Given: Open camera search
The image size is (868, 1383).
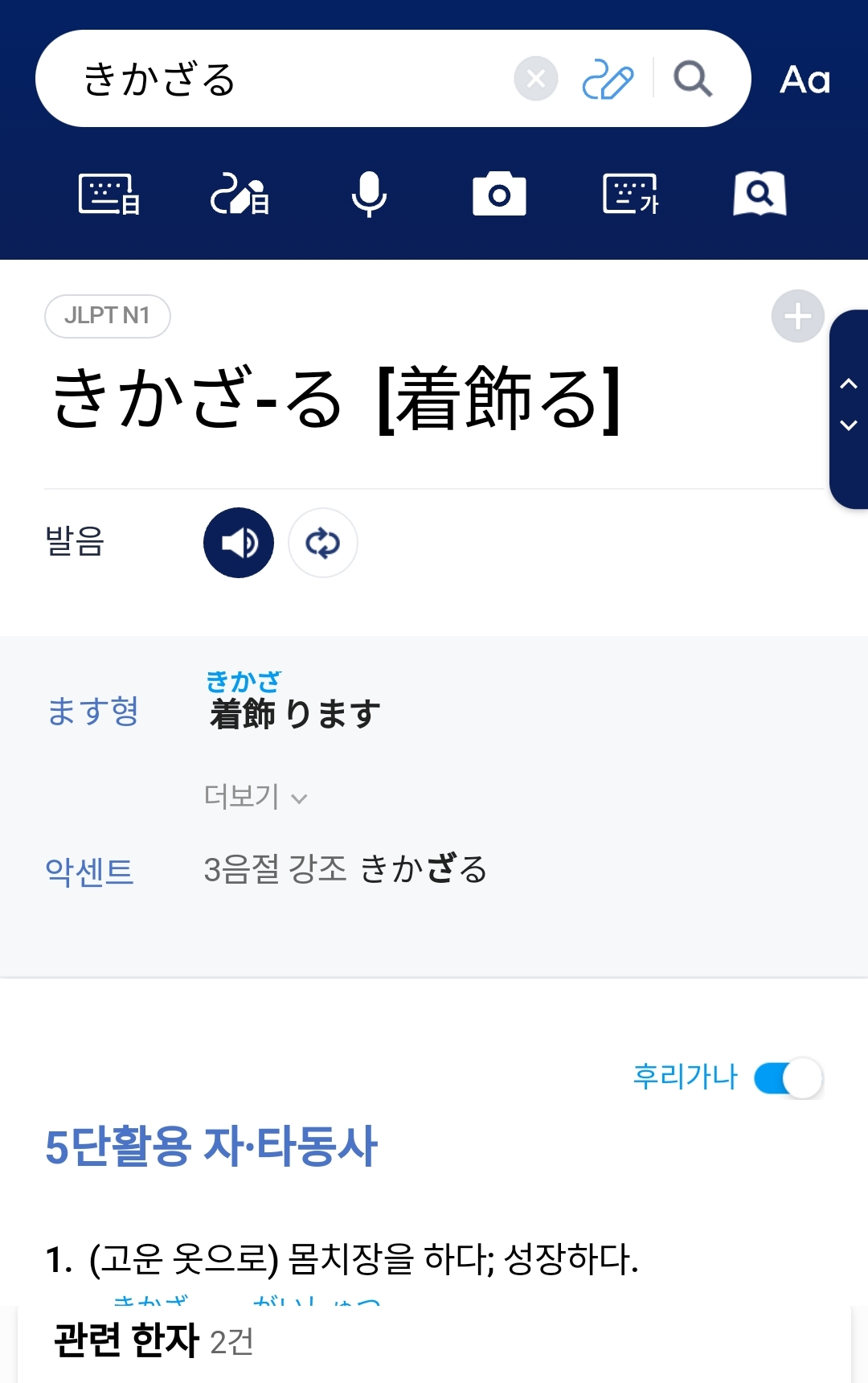Looking at the screenshot, I should 499,195.
